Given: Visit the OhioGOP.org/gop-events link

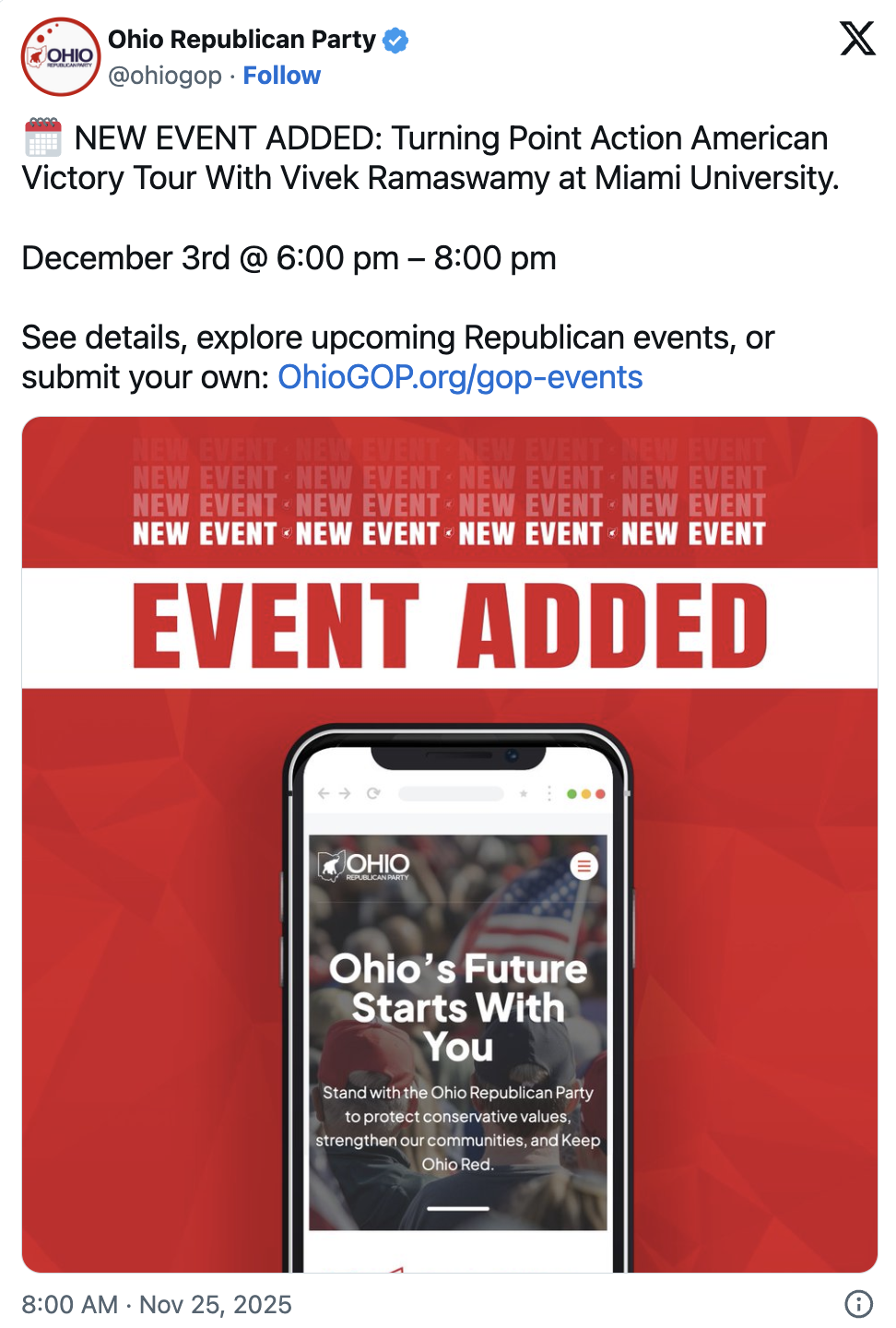Looking at the screenshot, I should tap(460, 377).
